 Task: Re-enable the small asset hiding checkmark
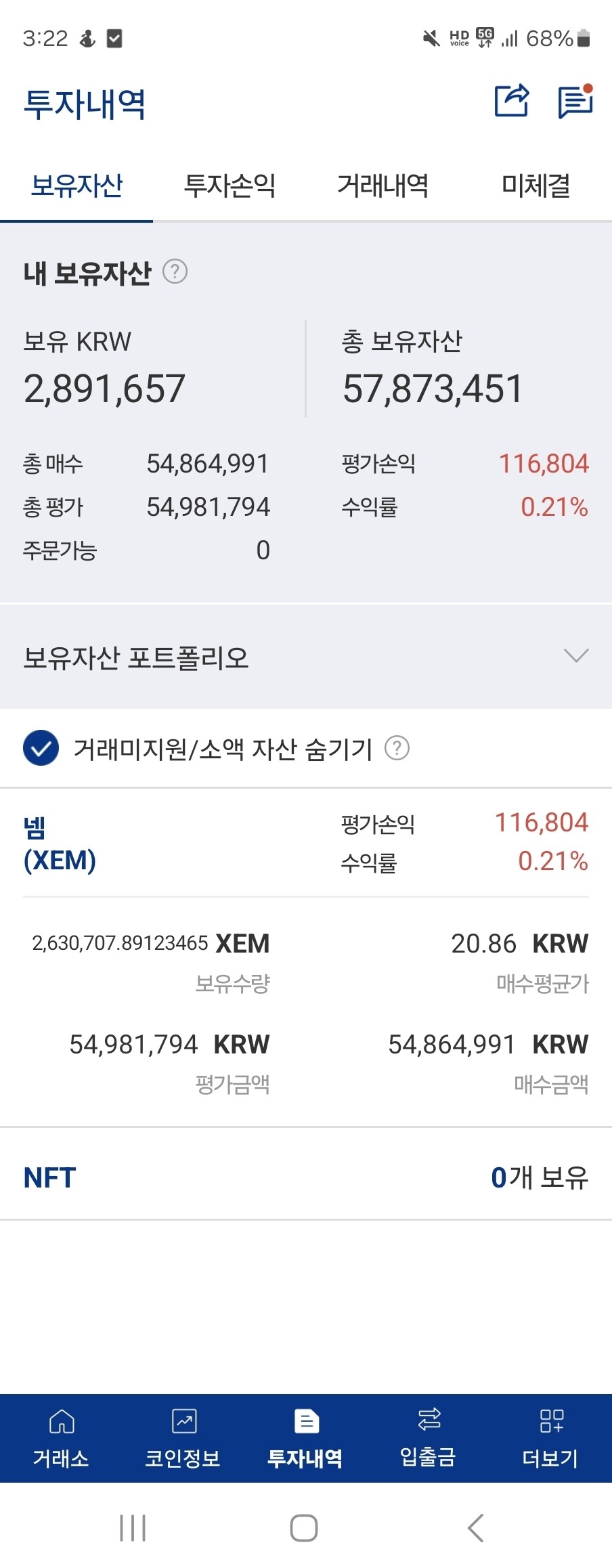[40, 749]
